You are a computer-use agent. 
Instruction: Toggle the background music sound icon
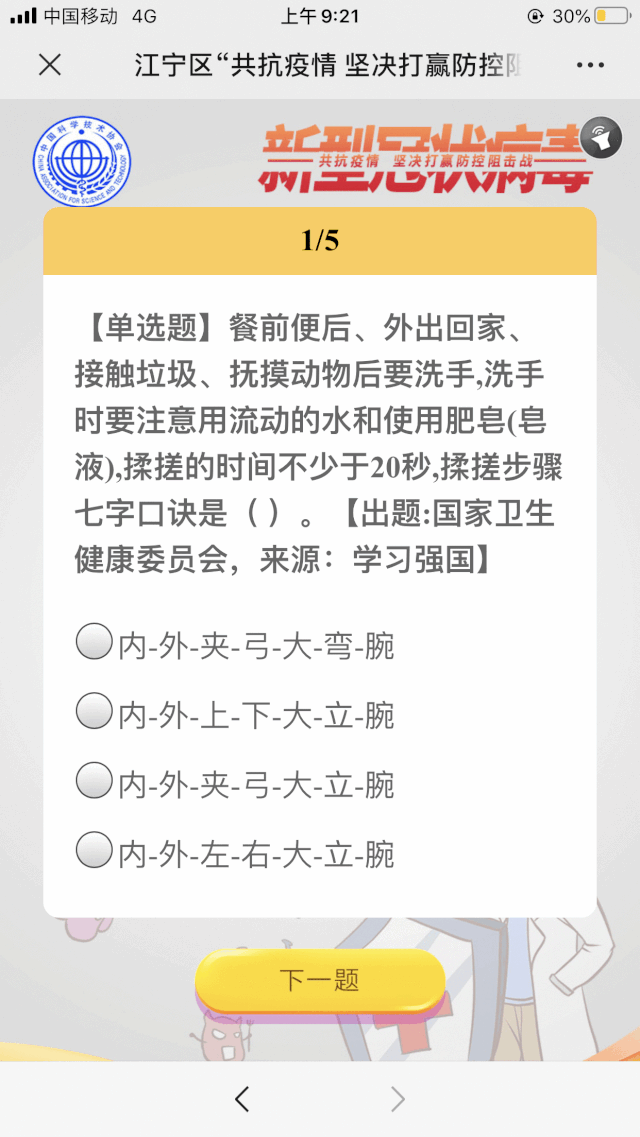[601, 137]
